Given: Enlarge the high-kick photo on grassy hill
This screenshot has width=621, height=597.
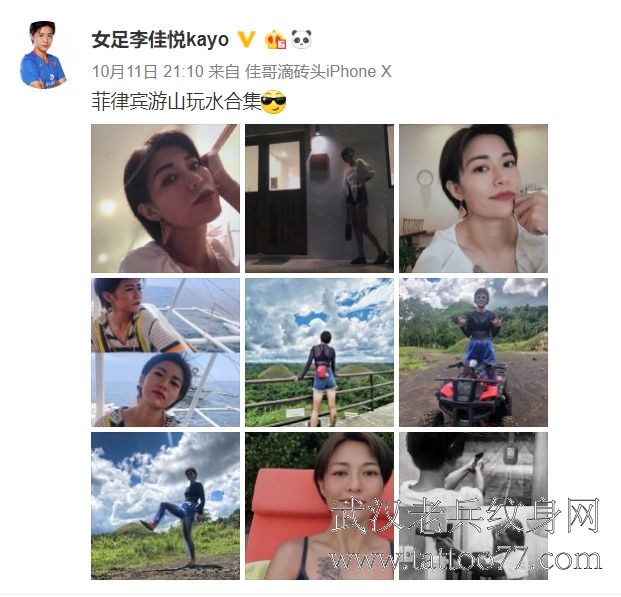Looking at the screenshot, I should [165, 505].
